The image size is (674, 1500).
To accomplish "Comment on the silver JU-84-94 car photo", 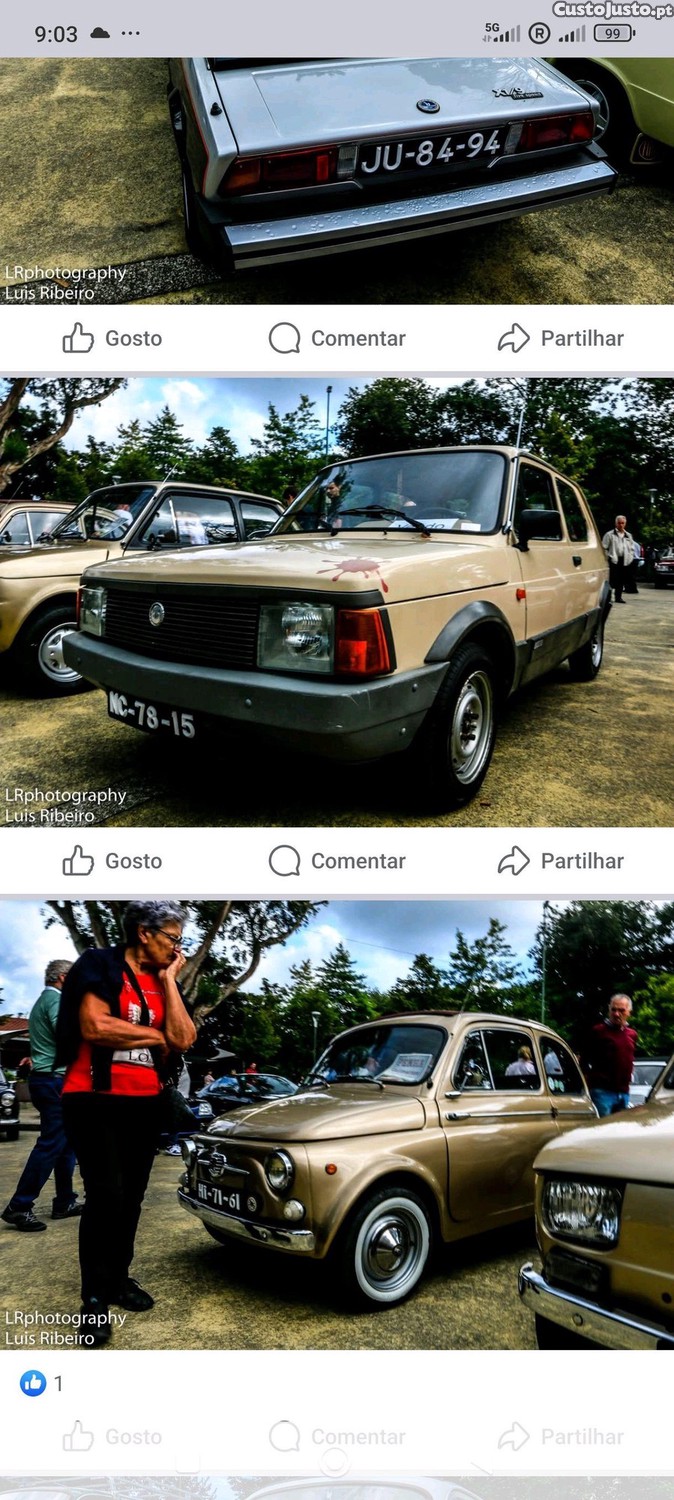I will [337, 338].
